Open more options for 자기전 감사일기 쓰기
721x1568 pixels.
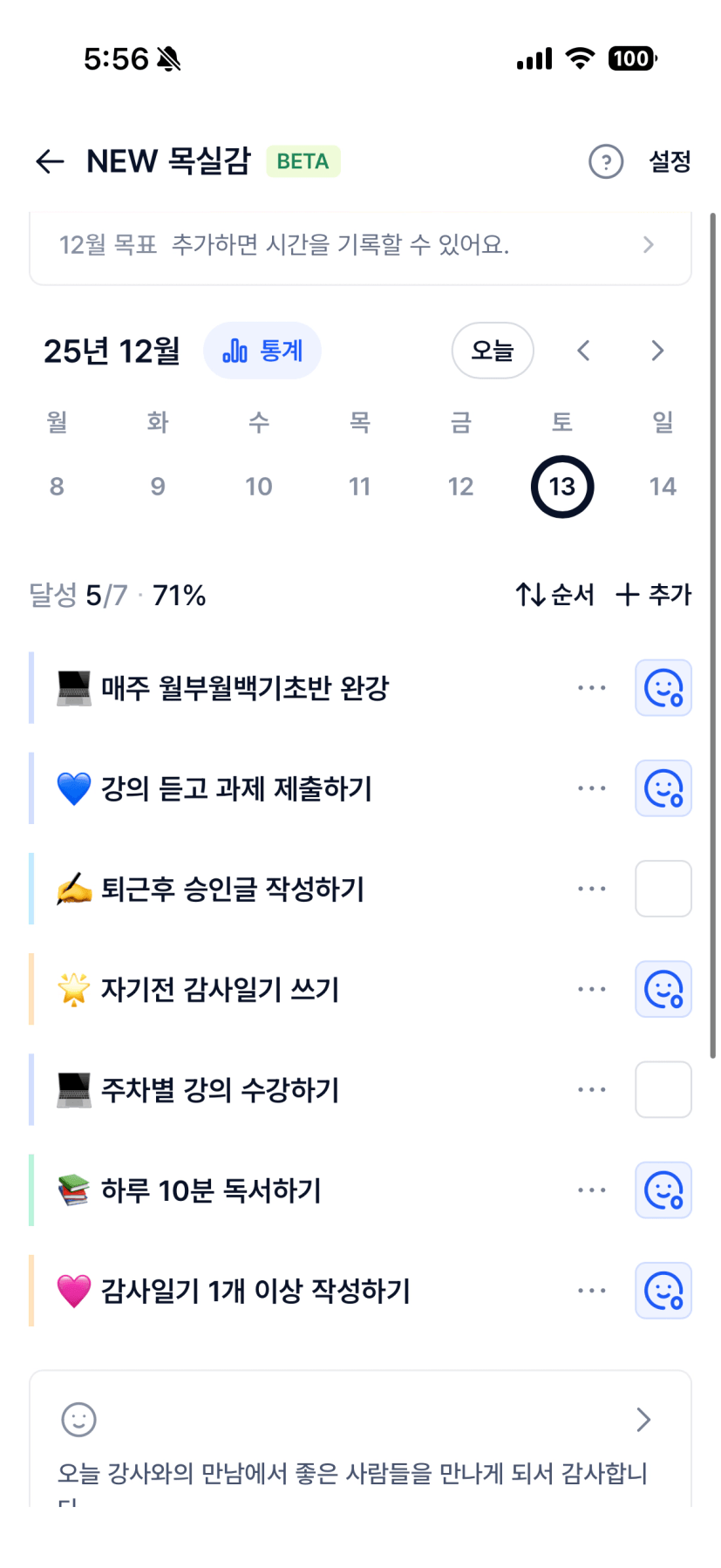tap(591, 989)
